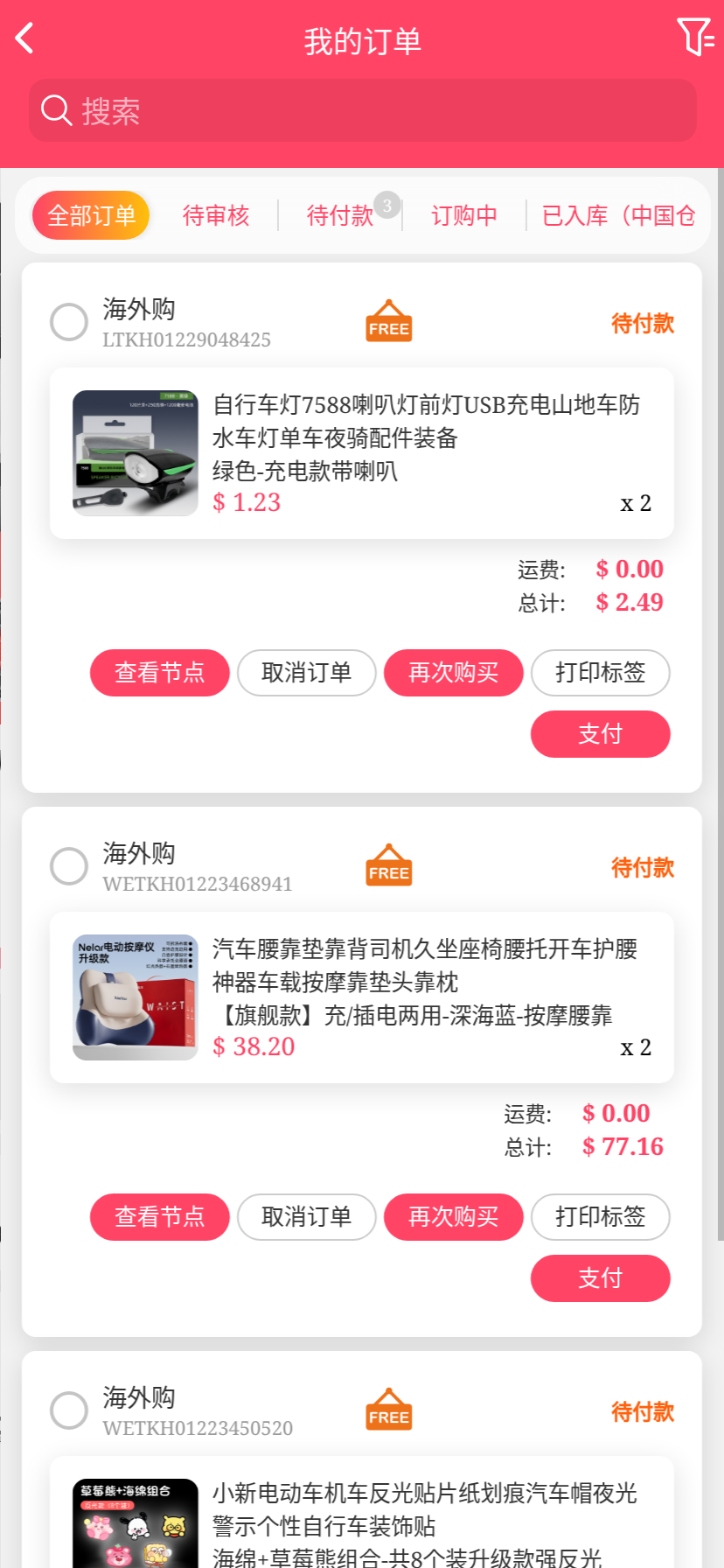The image size is (724, 1568).
Task: Pay the $77.16 order with 支付
Action: [x=601, y=1278]
